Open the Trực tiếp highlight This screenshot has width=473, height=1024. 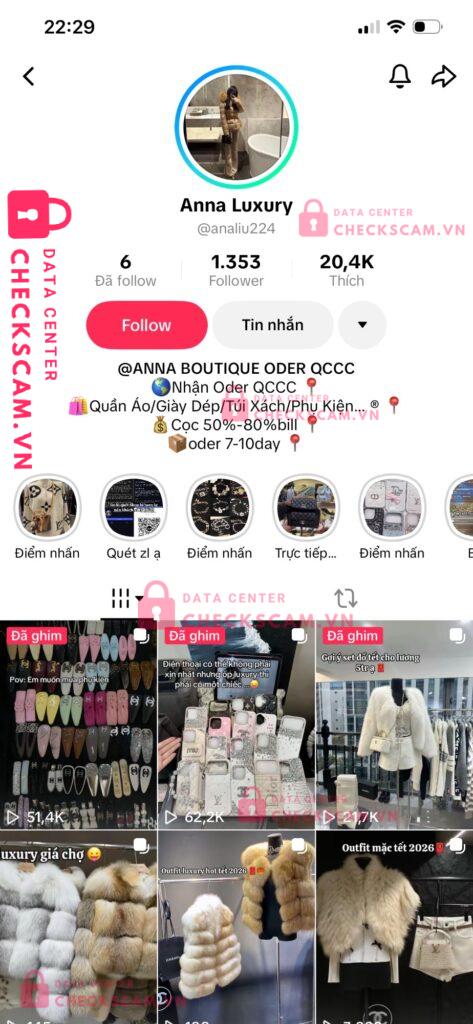point(306,517)
